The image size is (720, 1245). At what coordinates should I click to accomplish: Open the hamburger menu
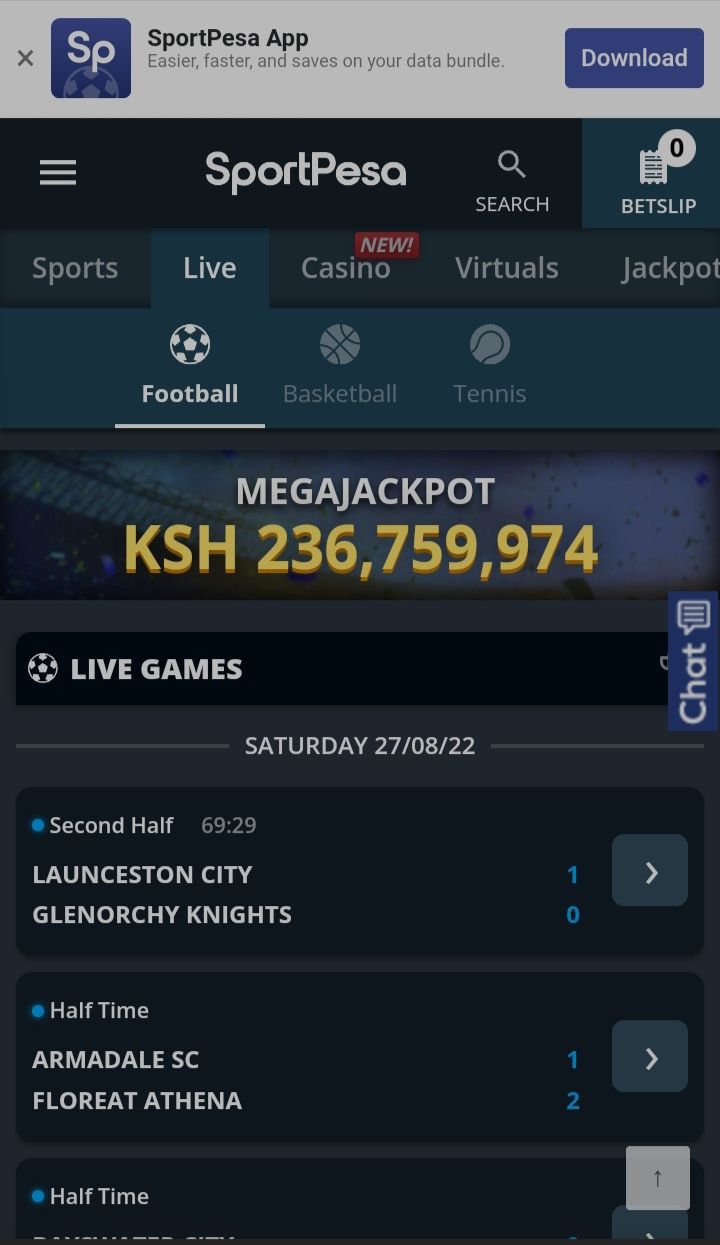point(58,173)
